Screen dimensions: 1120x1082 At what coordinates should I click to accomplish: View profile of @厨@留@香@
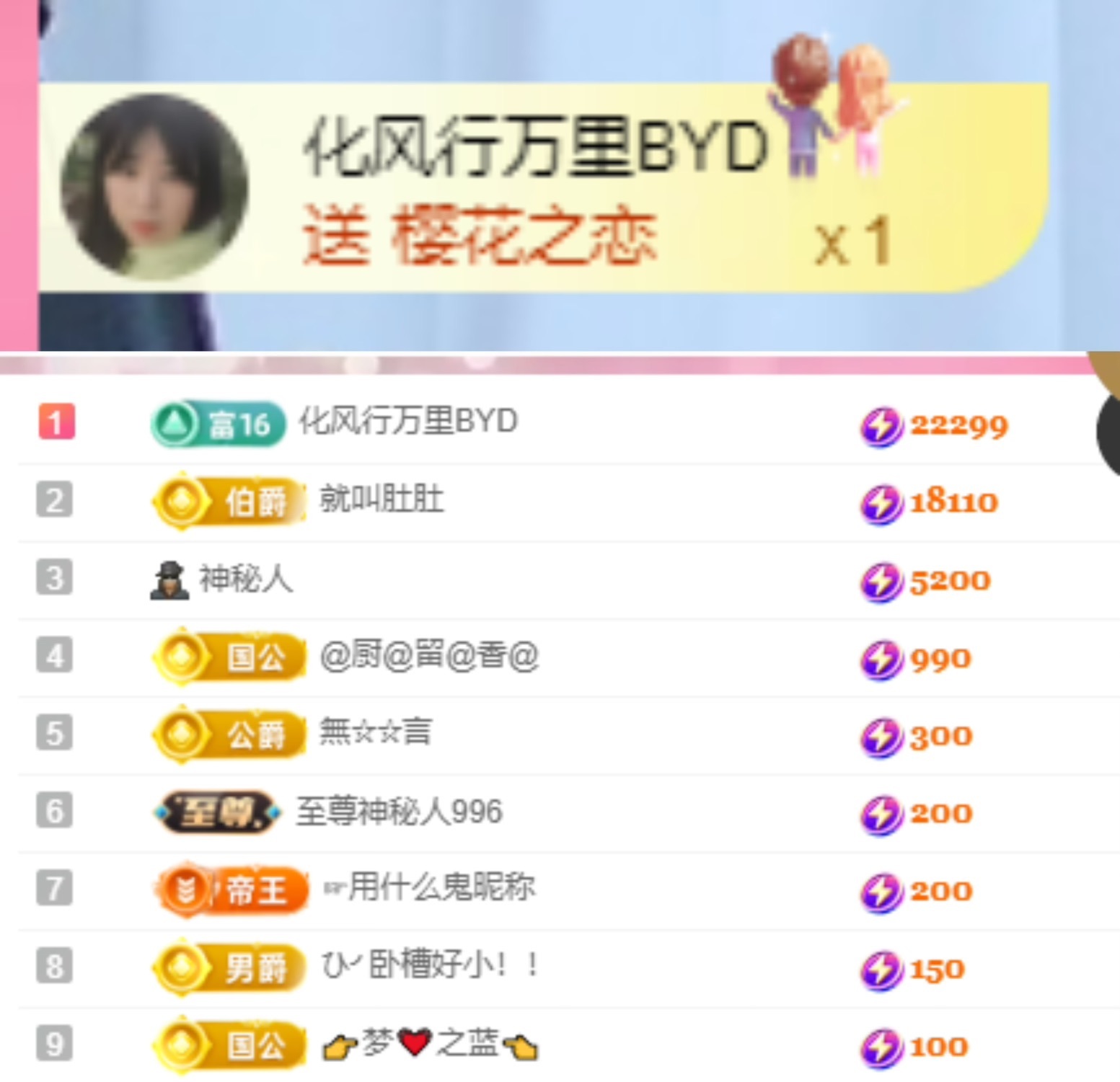(x=428, y=657)
